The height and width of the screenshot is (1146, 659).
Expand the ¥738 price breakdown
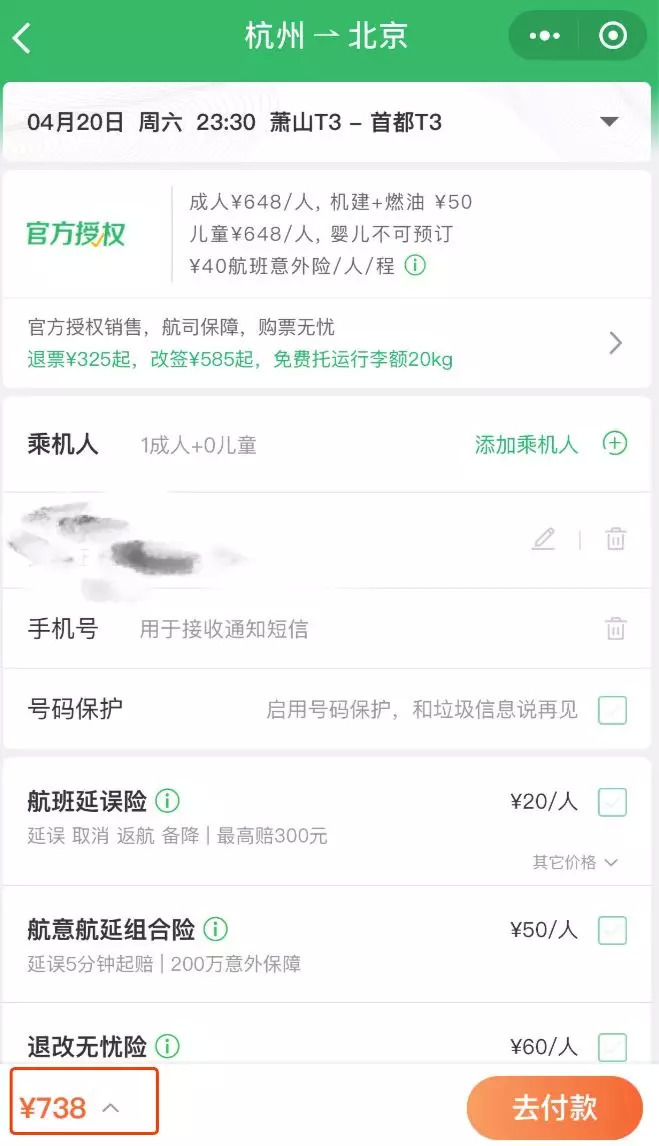tap(84, 1107)
